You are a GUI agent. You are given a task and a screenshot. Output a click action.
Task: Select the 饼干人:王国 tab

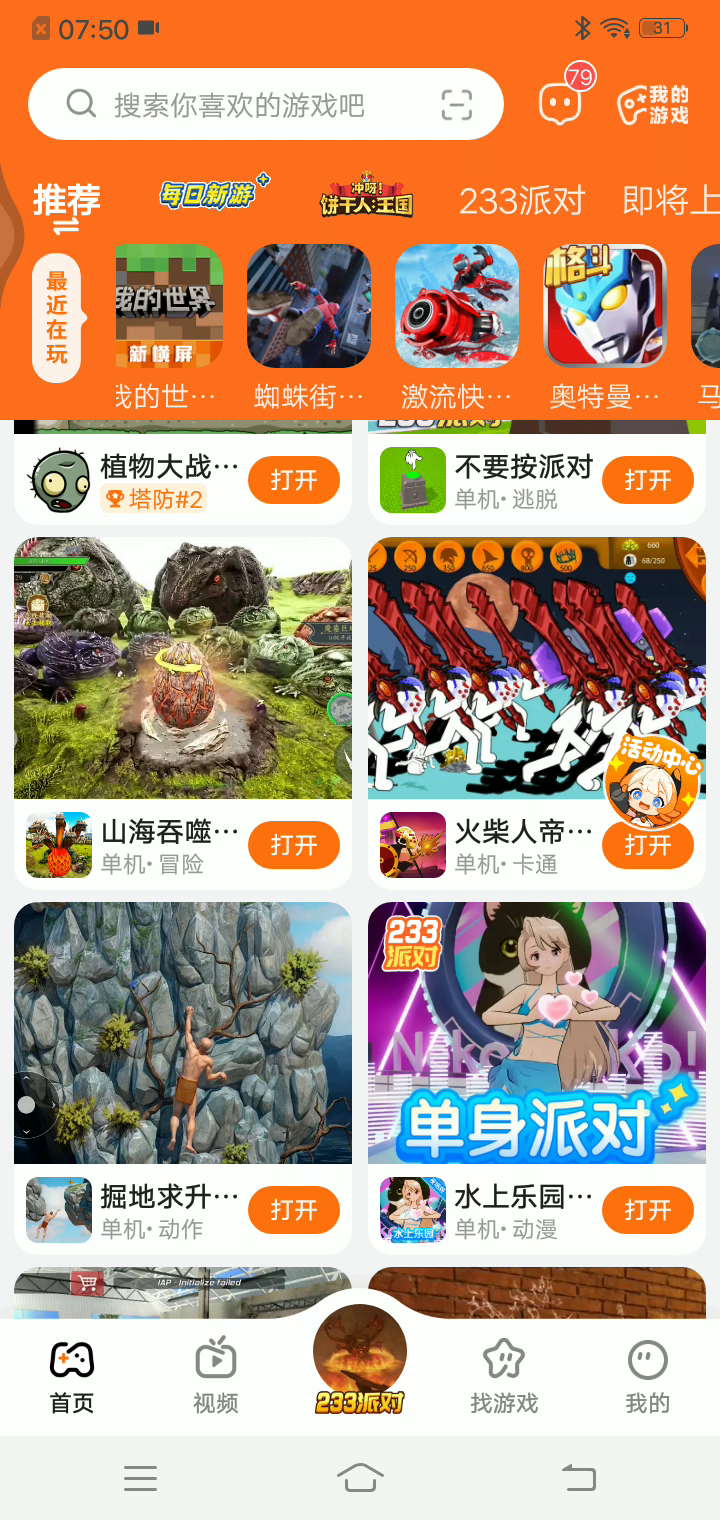366,197
